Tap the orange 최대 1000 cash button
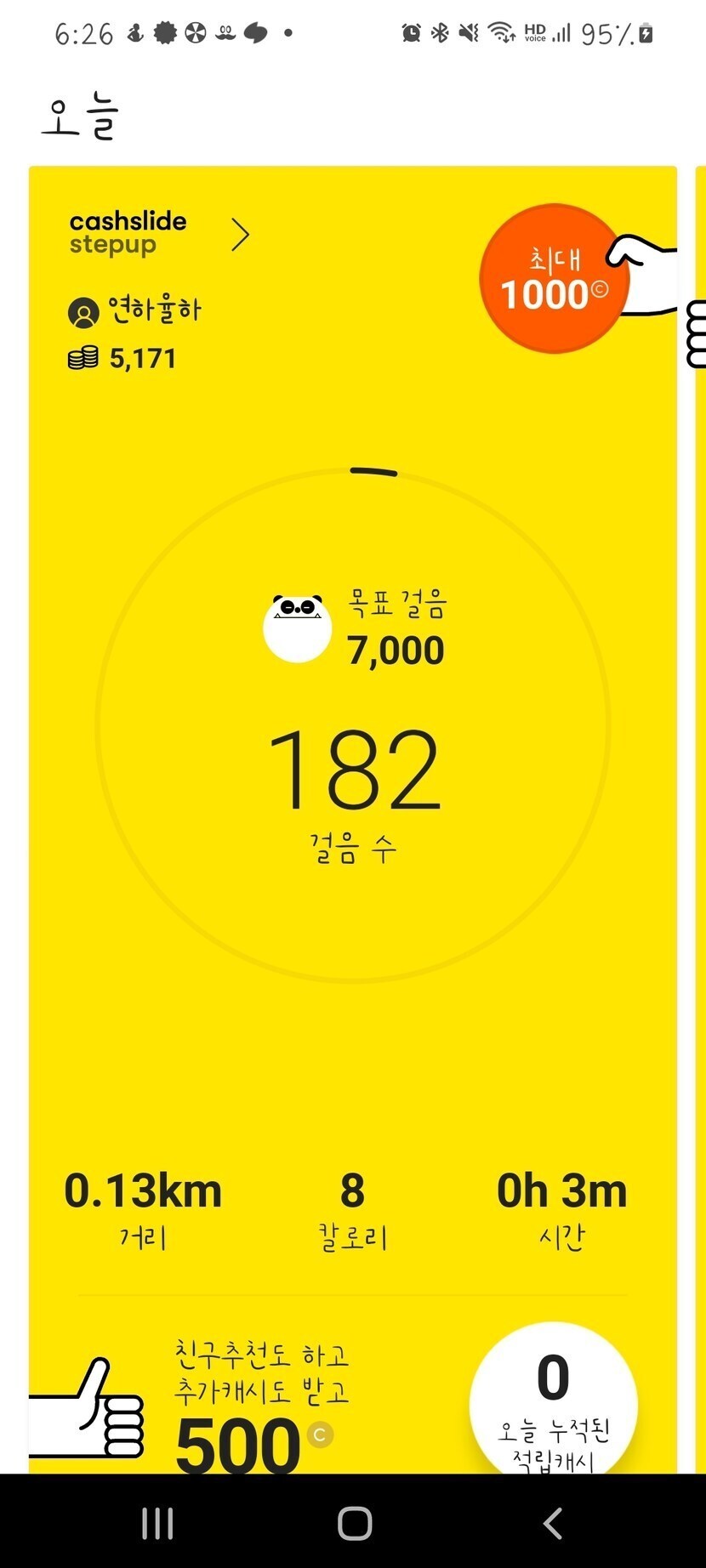Screen dimensions: 706x1568 pos(554,279)
